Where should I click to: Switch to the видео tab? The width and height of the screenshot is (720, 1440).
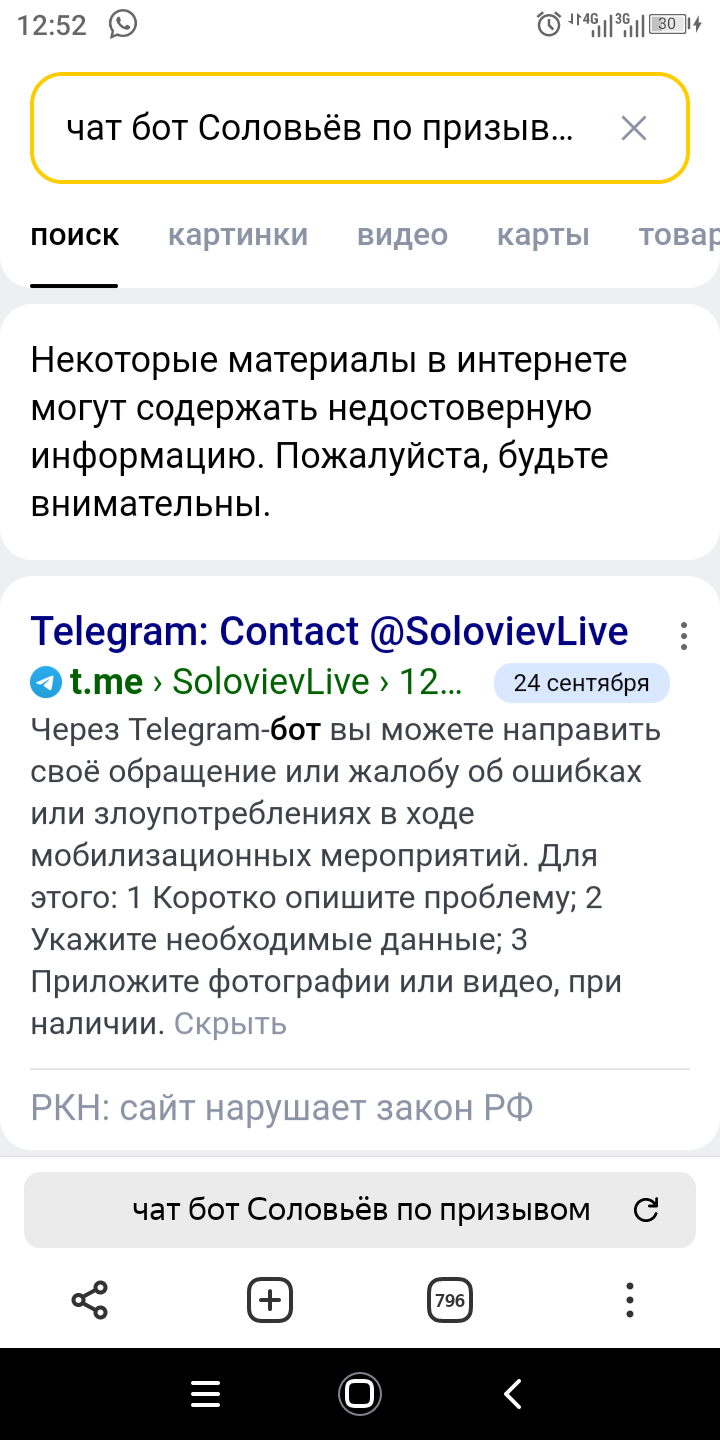click(402, 236)
